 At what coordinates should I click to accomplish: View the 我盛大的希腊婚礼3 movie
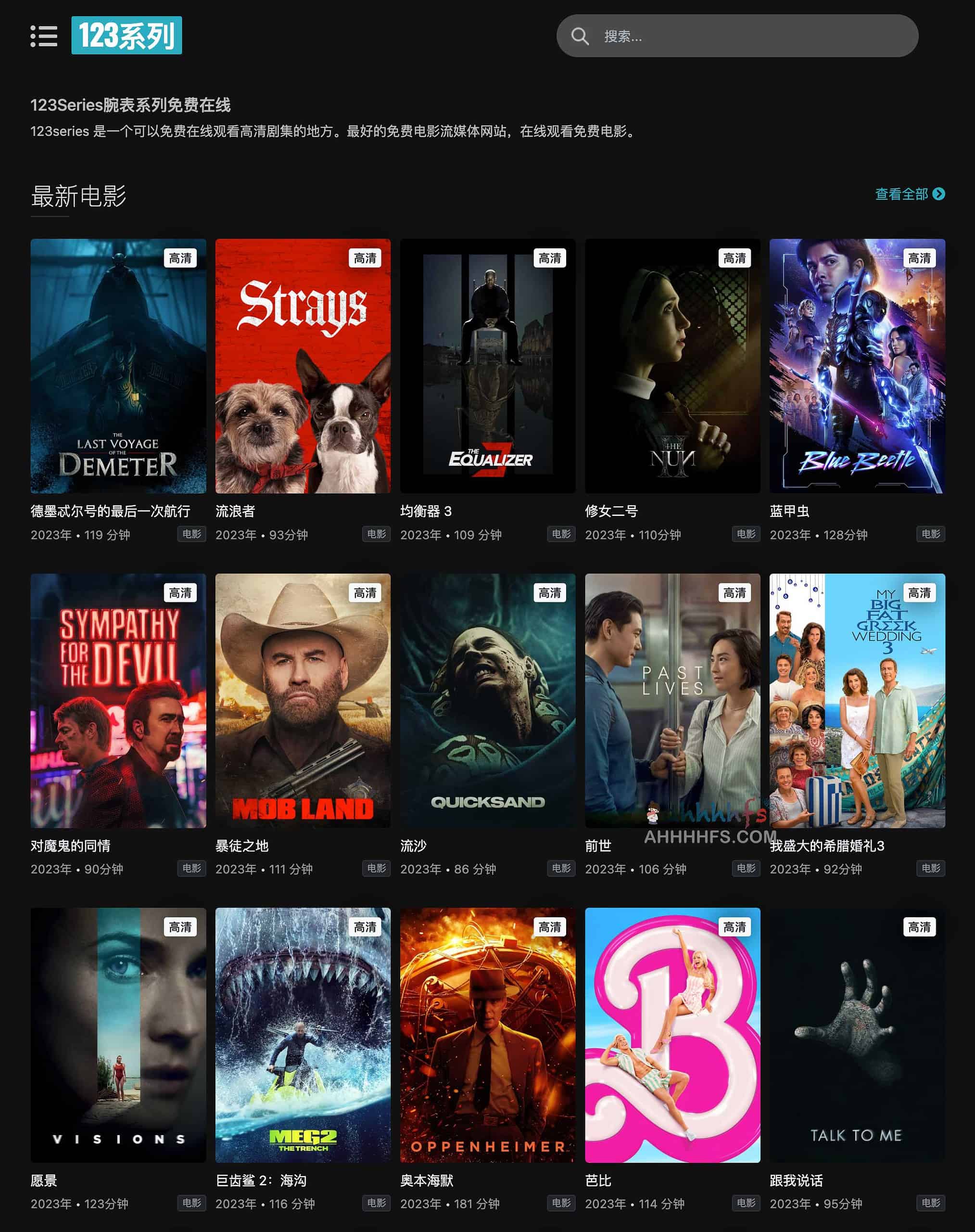point(857,700)
